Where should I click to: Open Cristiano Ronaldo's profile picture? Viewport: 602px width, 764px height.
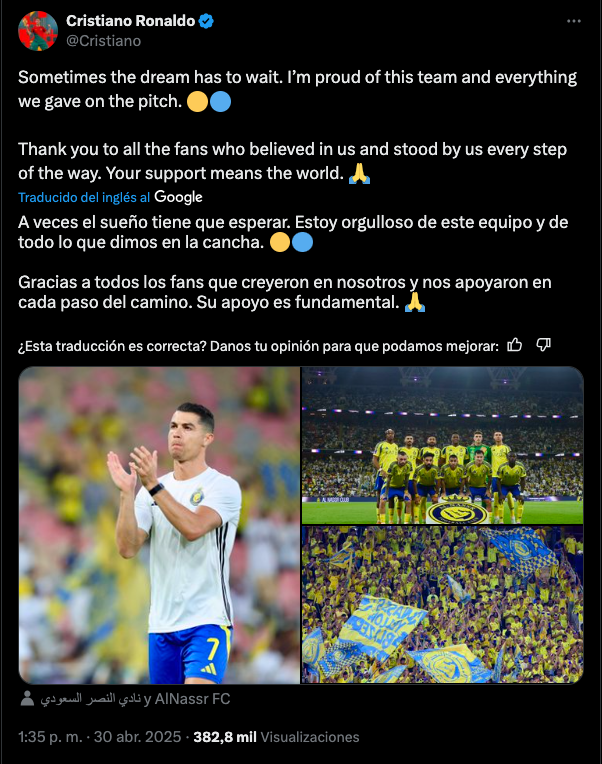[37, 31]
